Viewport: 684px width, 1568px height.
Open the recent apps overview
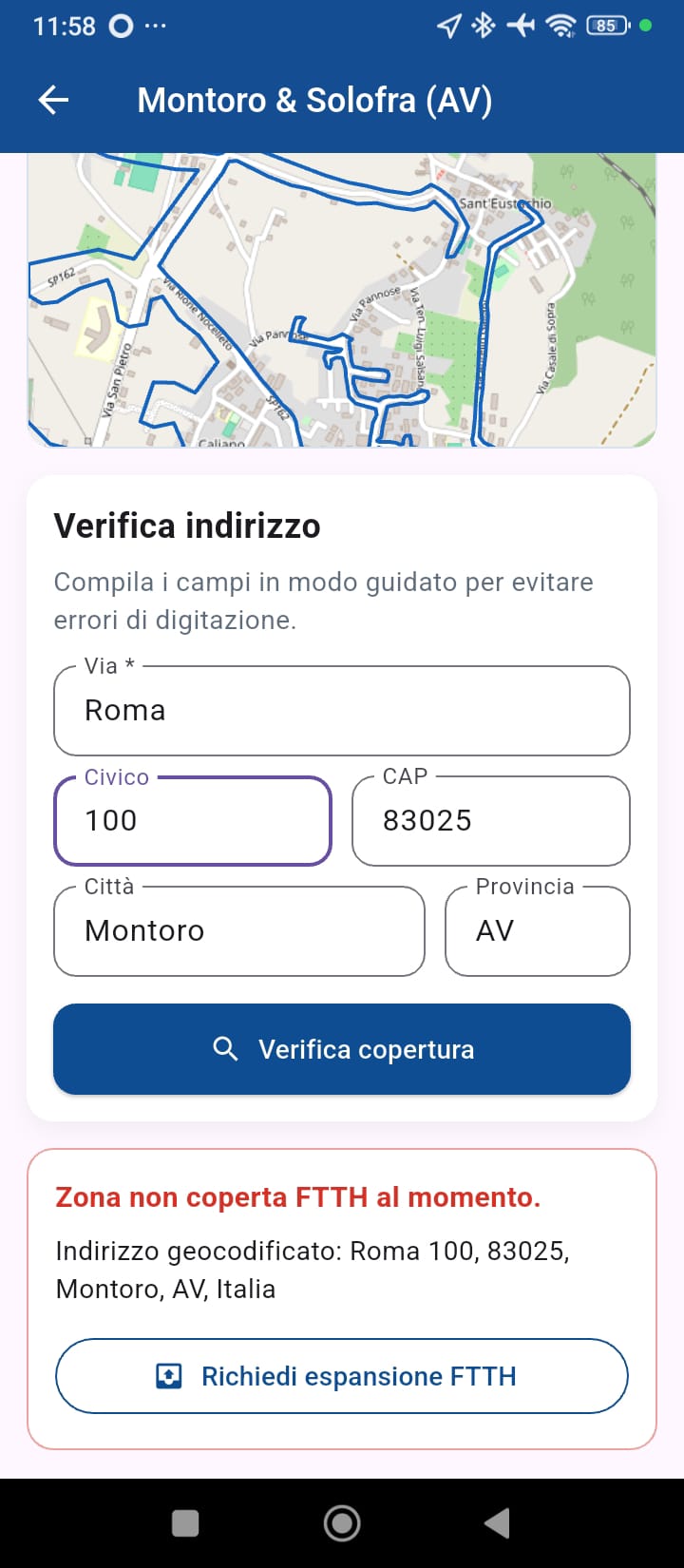pyautogui.click(x=185, y=1523)
